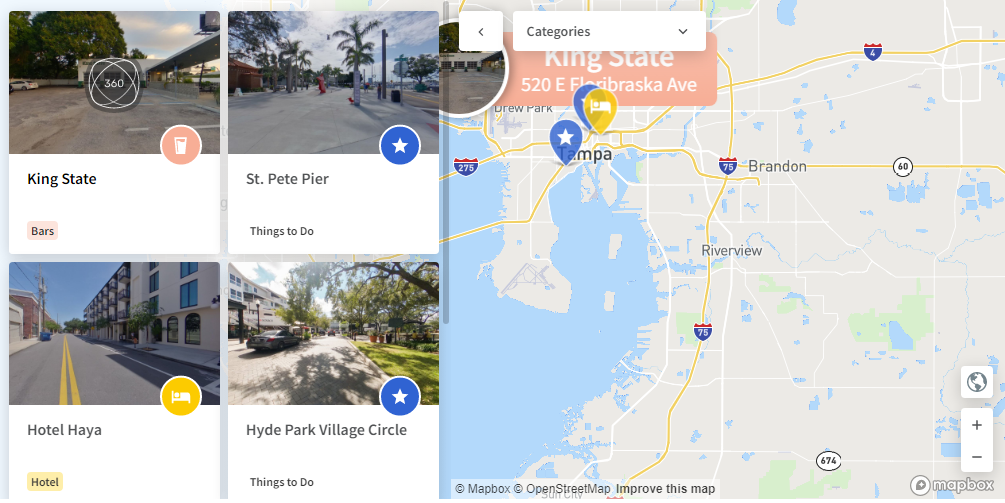Select the blue star pin near Tampa

[x=566, y=138]
